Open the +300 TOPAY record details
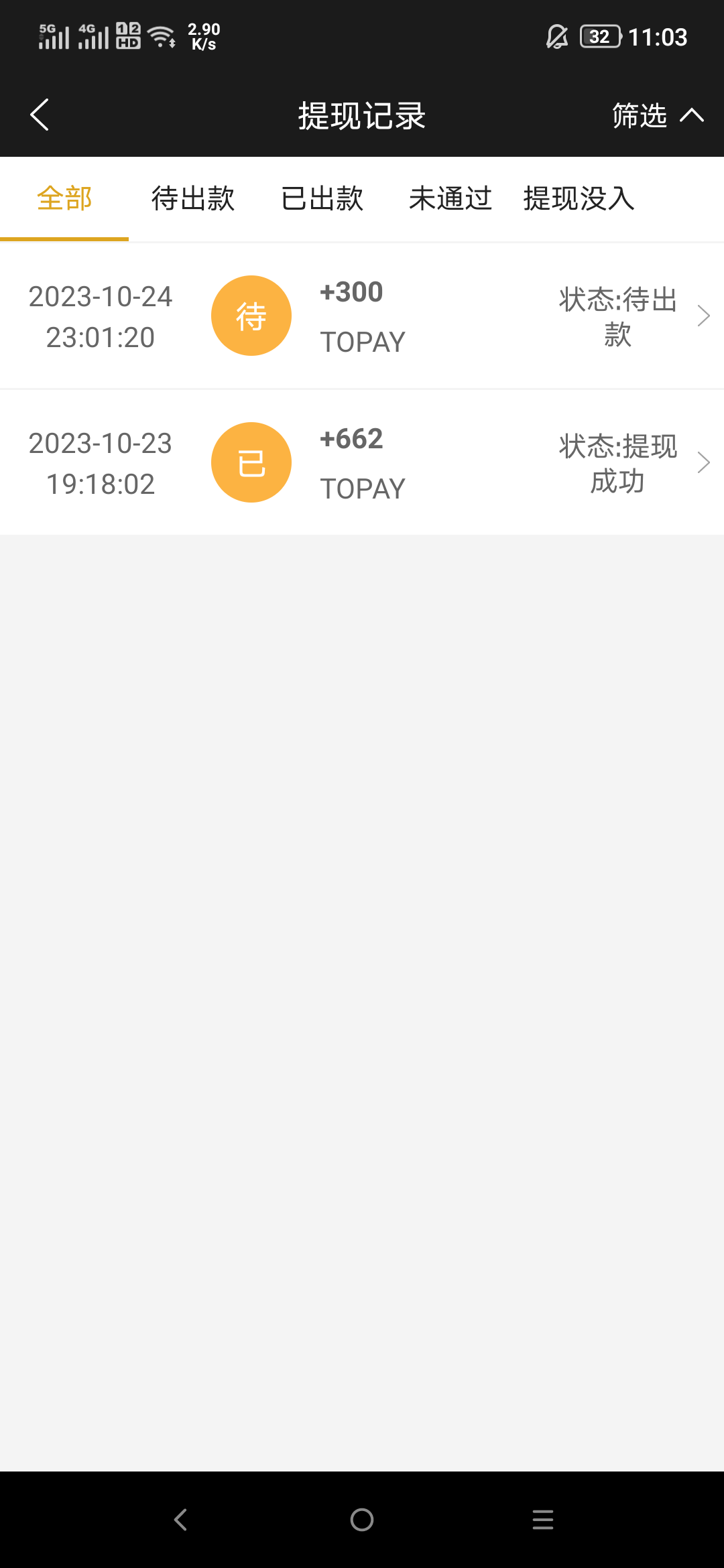The height and width of the screenshot is (1568, 724). coord(362,315)
